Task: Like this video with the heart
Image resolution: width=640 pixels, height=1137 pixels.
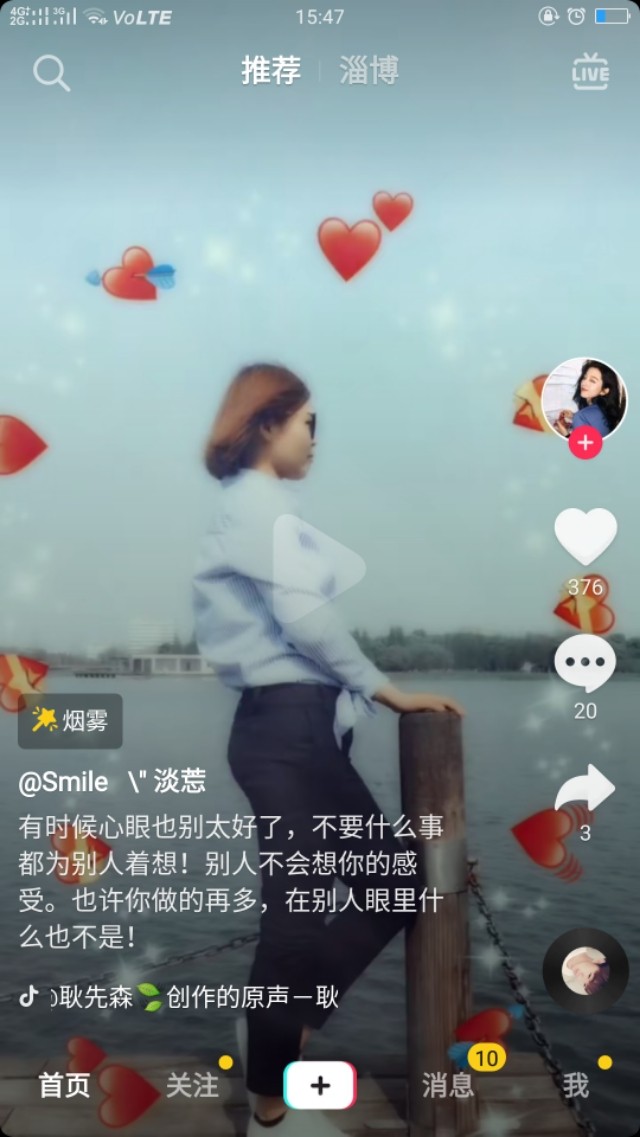Action: point(585,537)
